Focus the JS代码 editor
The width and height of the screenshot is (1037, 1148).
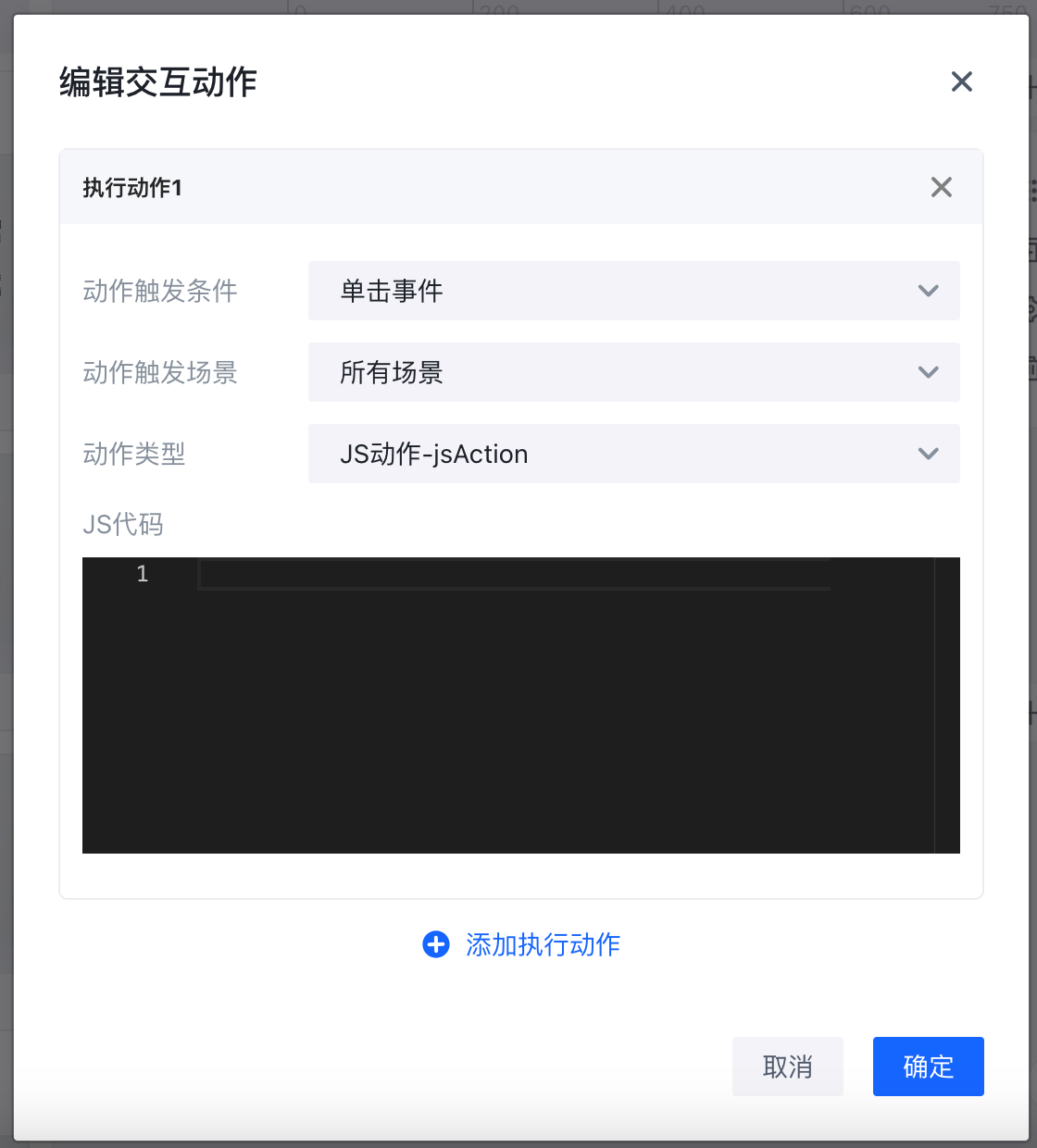tap(518, 704)
